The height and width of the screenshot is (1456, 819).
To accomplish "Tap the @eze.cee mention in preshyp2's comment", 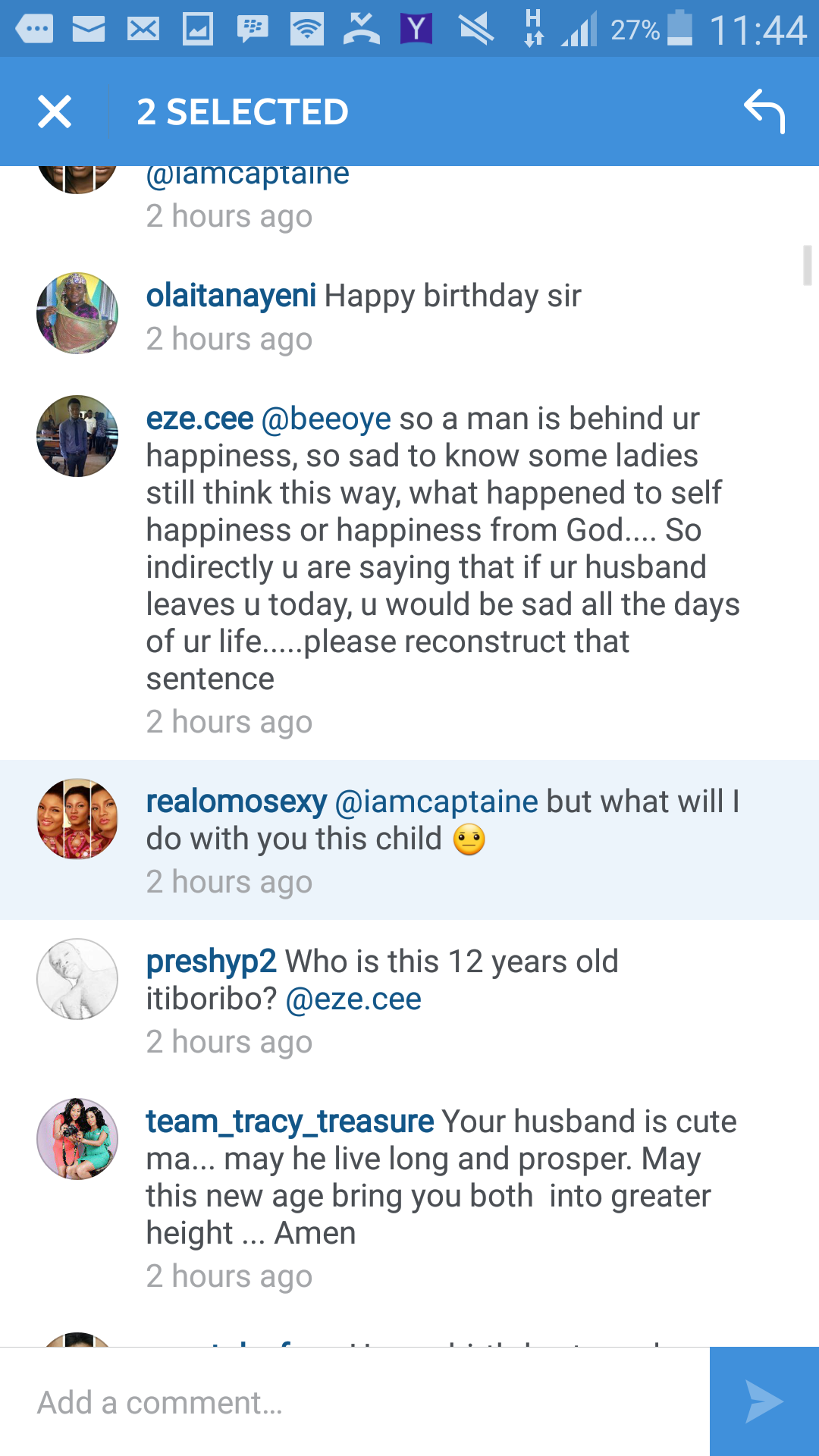I will tap(353, 999).
